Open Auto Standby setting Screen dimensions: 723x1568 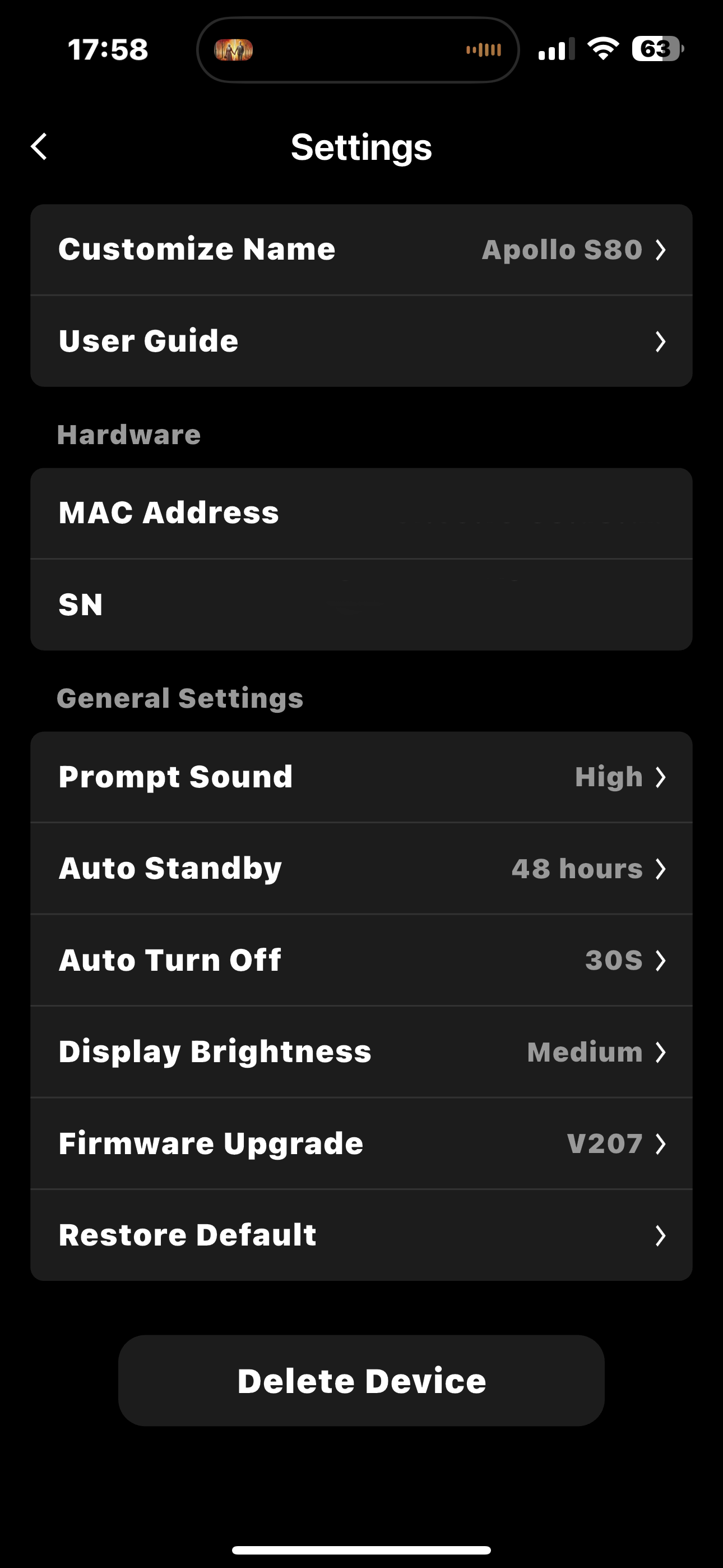[x=361, y=869]
